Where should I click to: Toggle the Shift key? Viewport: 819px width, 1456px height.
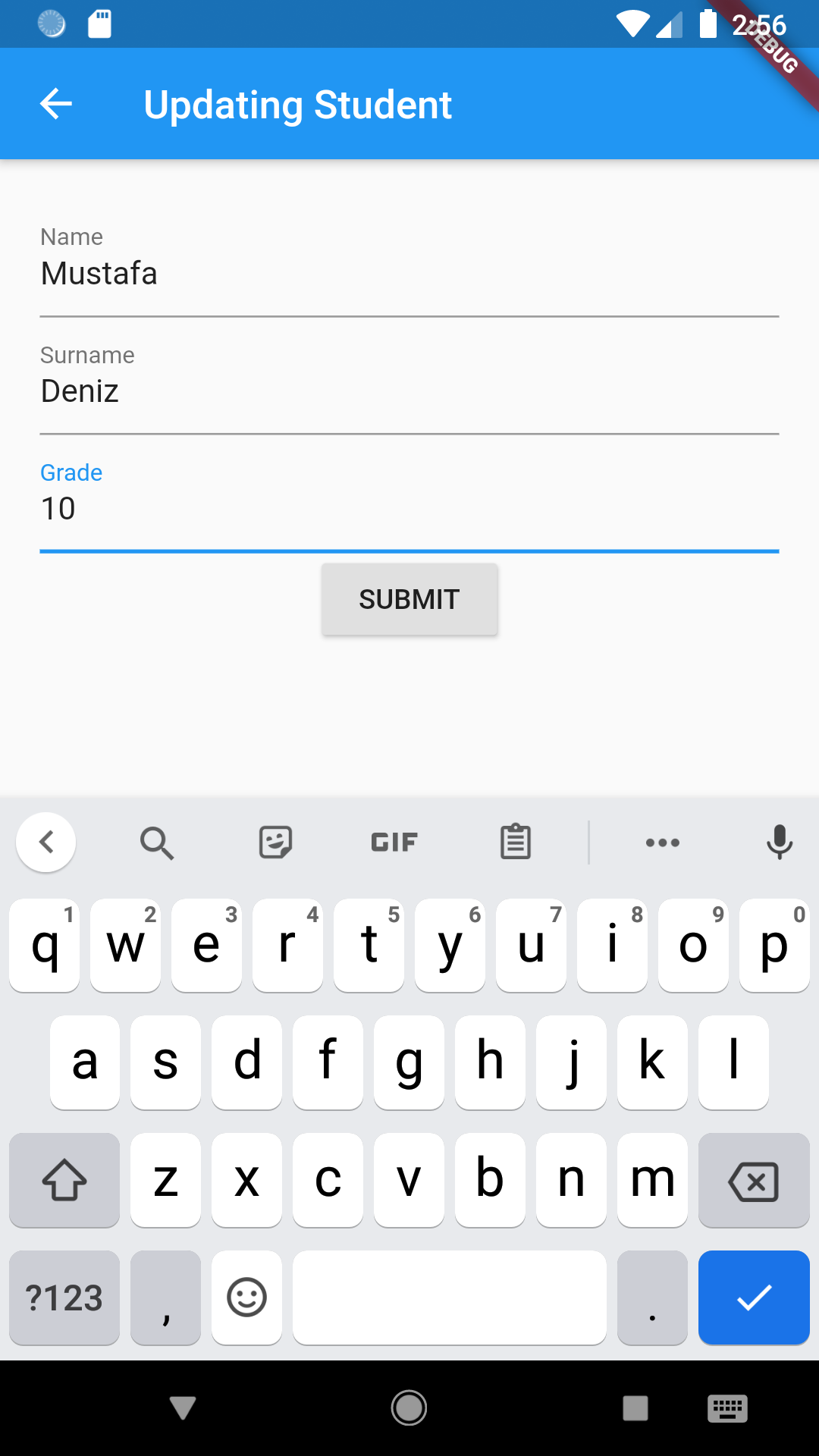(64, 1181)
